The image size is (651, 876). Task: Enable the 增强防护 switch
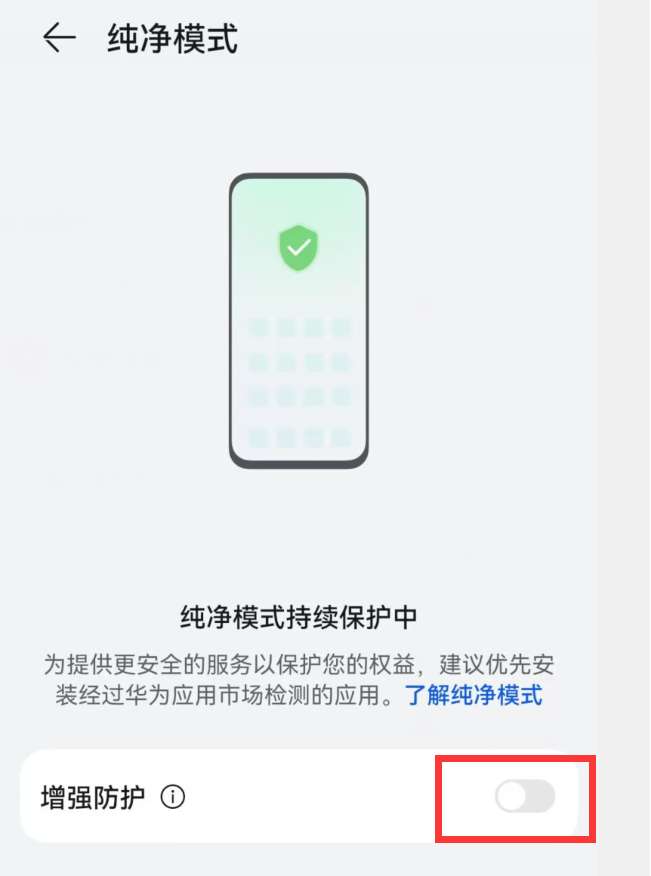coord(524,797)
